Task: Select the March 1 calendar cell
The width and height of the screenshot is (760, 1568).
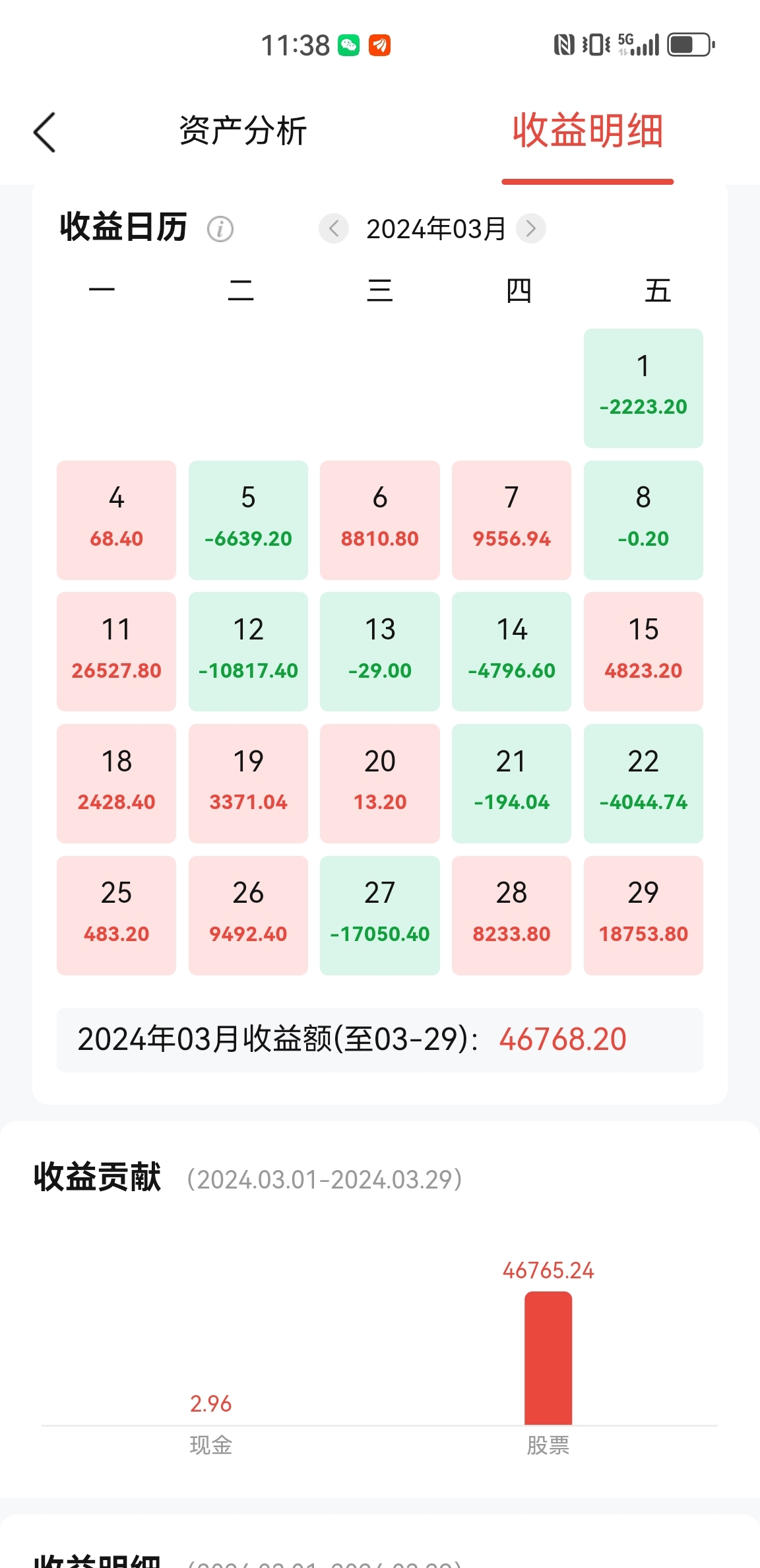Action: [643, 386]
